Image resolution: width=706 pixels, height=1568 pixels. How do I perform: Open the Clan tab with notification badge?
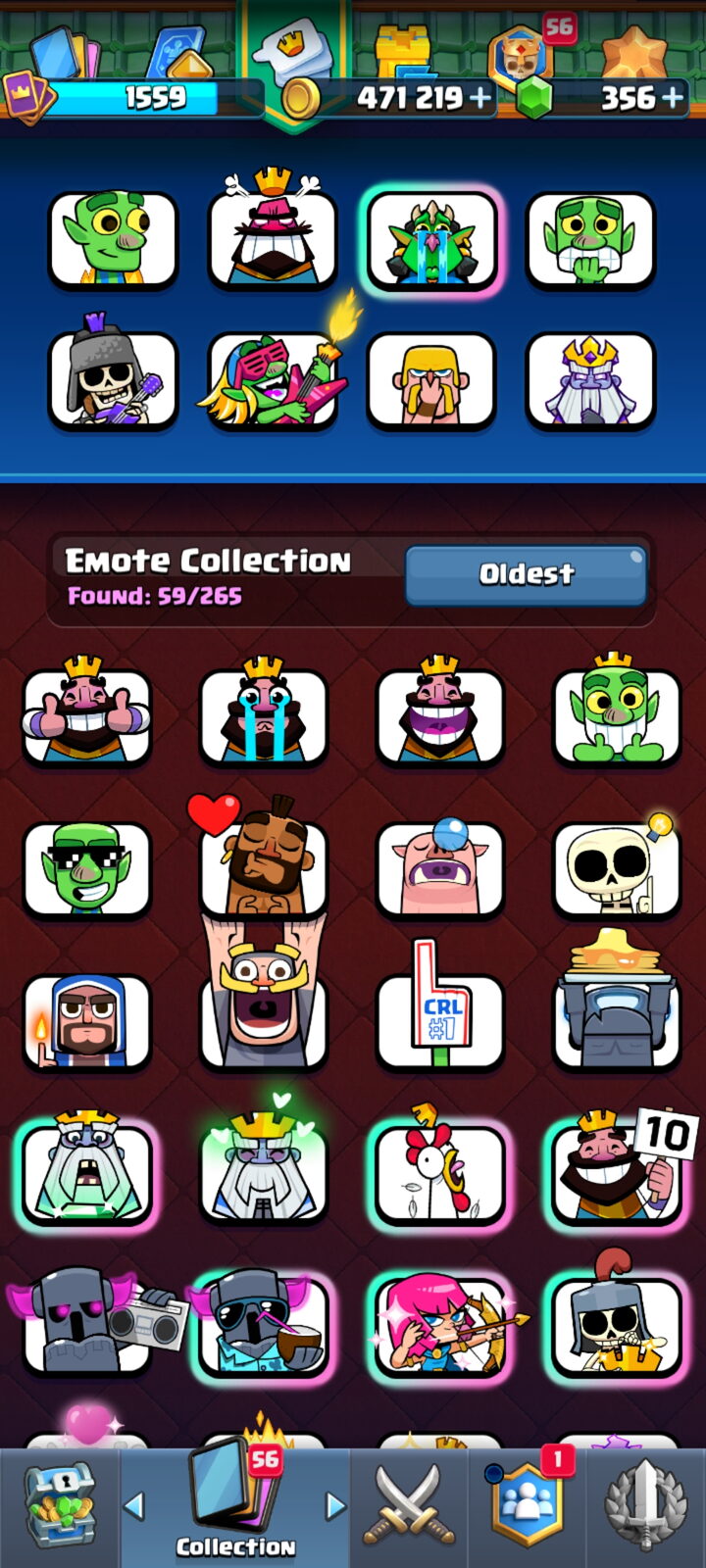(x=529, y=1507)
